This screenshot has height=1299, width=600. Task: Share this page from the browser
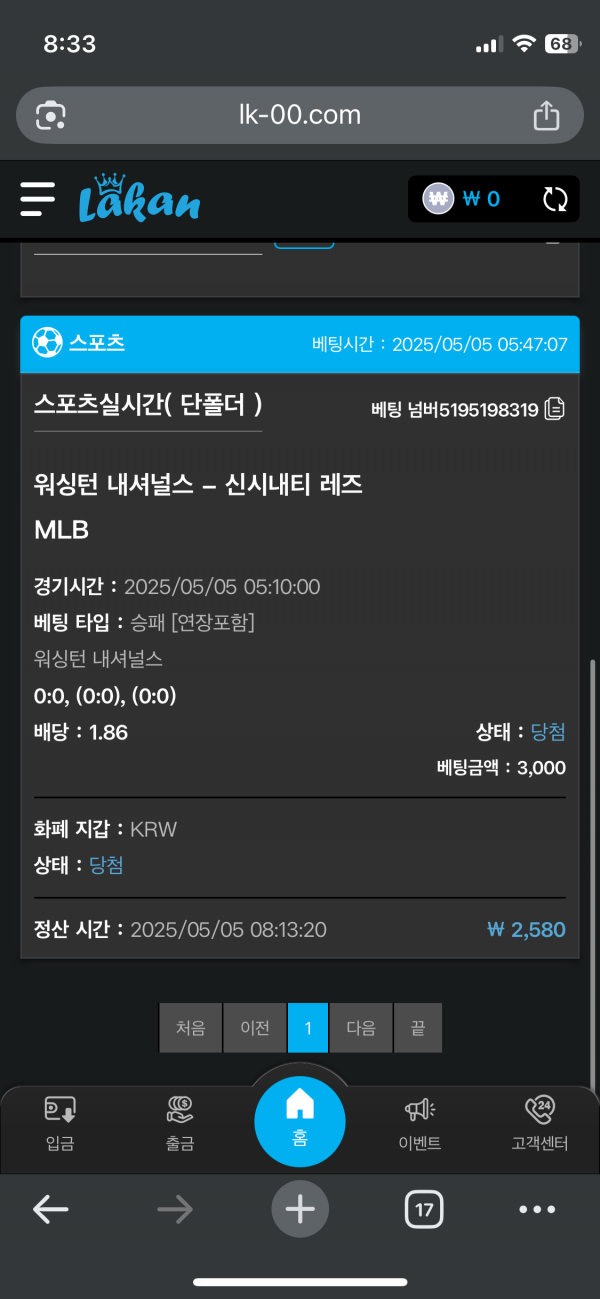546,115
